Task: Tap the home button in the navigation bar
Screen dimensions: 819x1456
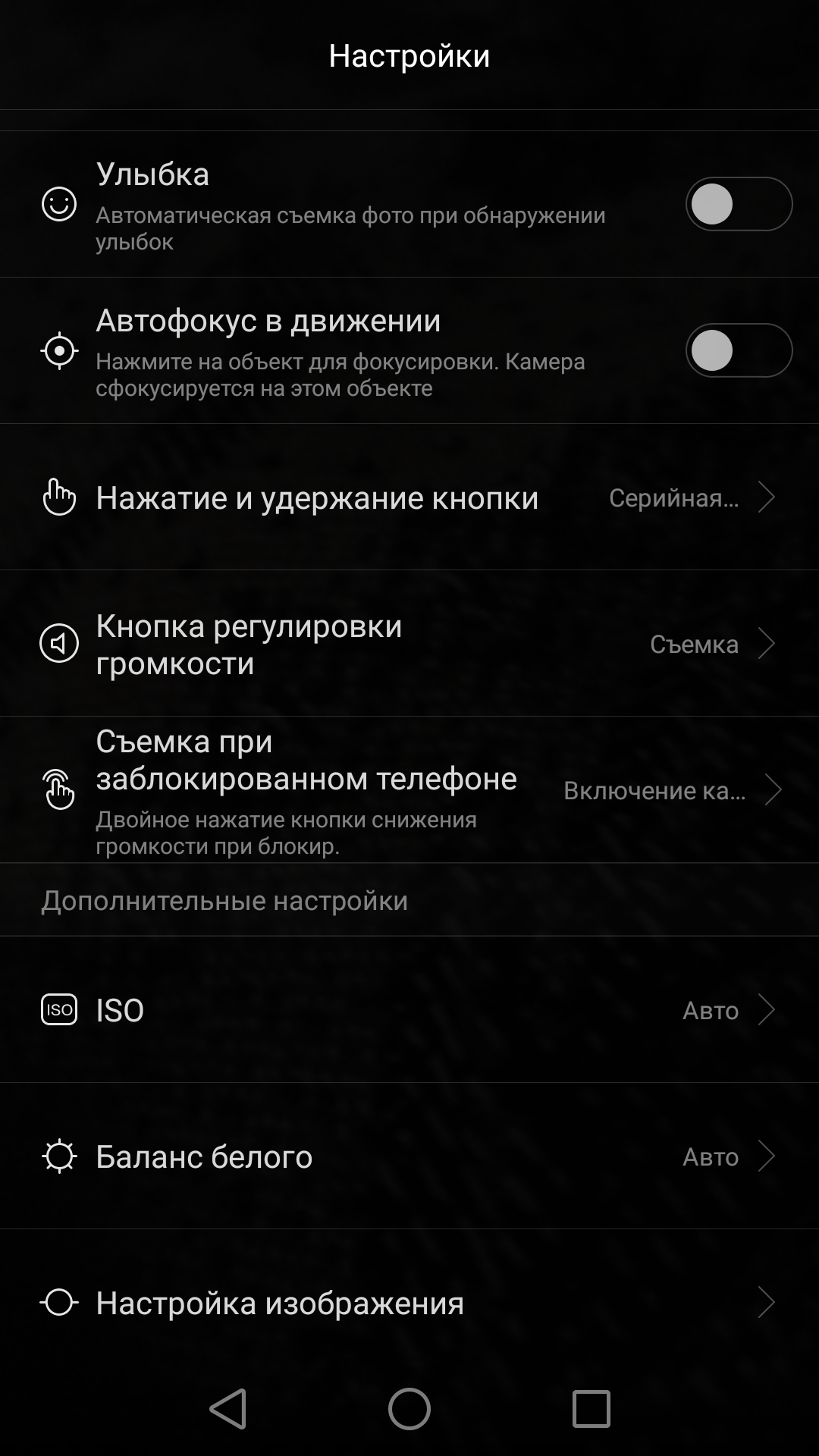Action: click(409, 1409)
